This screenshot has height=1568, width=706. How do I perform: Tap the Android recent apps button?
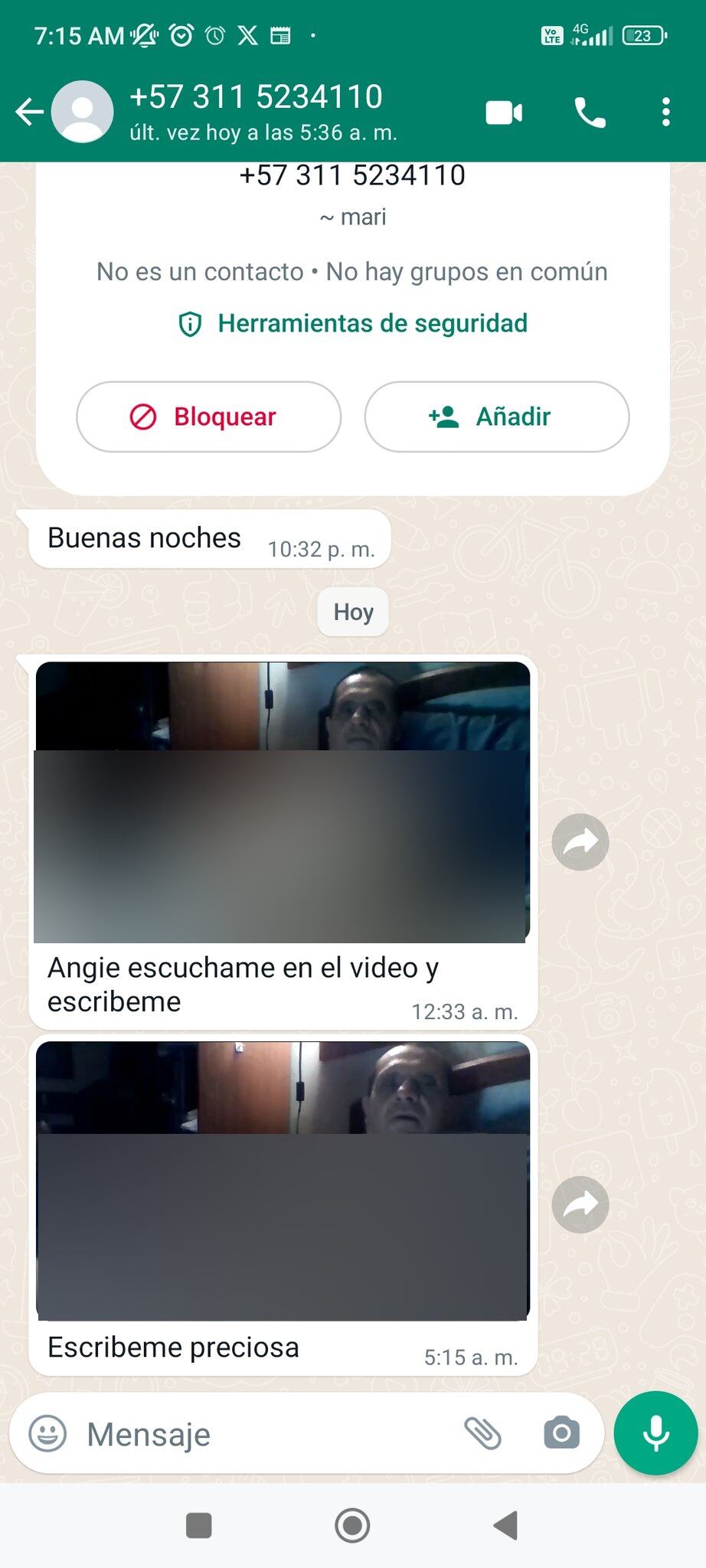point(198,1527)
